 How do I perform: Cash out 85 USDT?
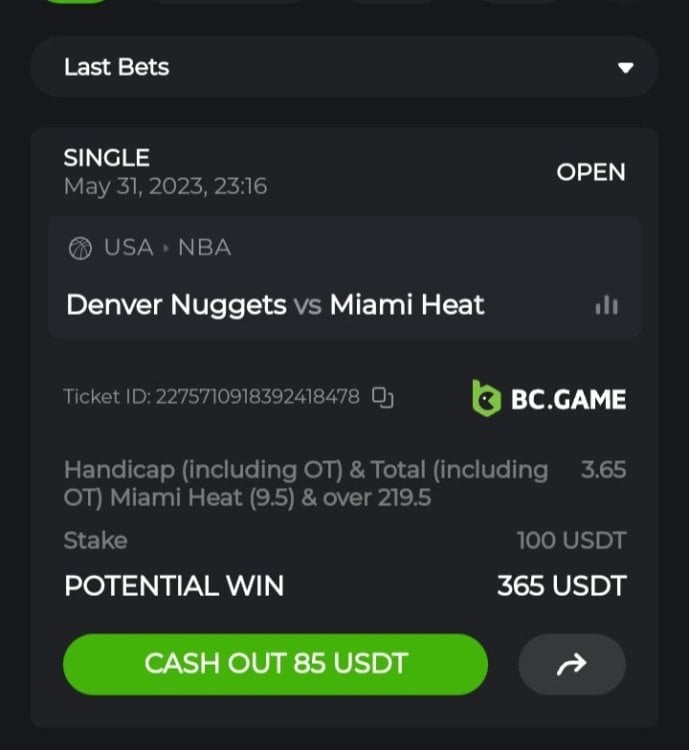click(275, 664)
